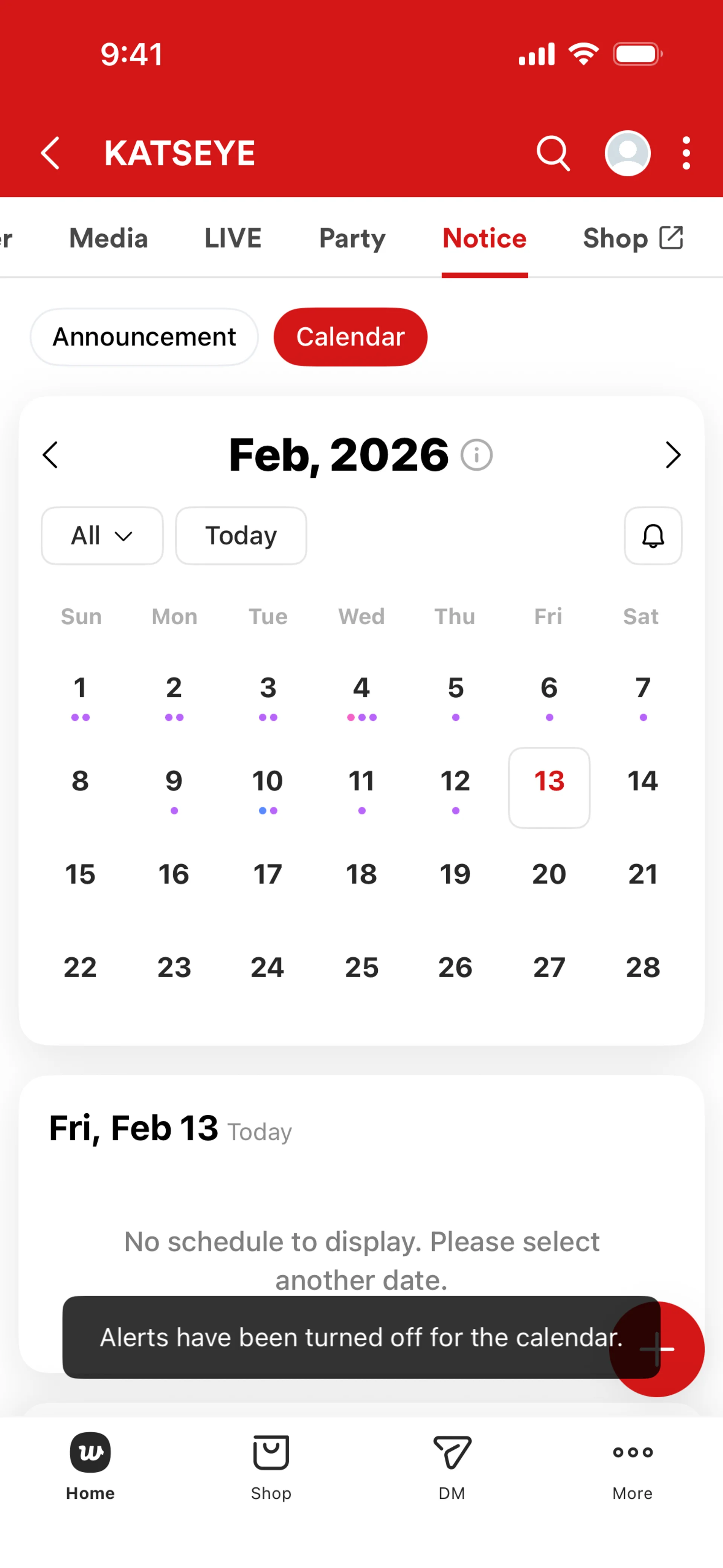Go back from KATSEYE page
The height and width of the screenshot is (1568, 723).
pyautogui.click(x=50, y=153)
